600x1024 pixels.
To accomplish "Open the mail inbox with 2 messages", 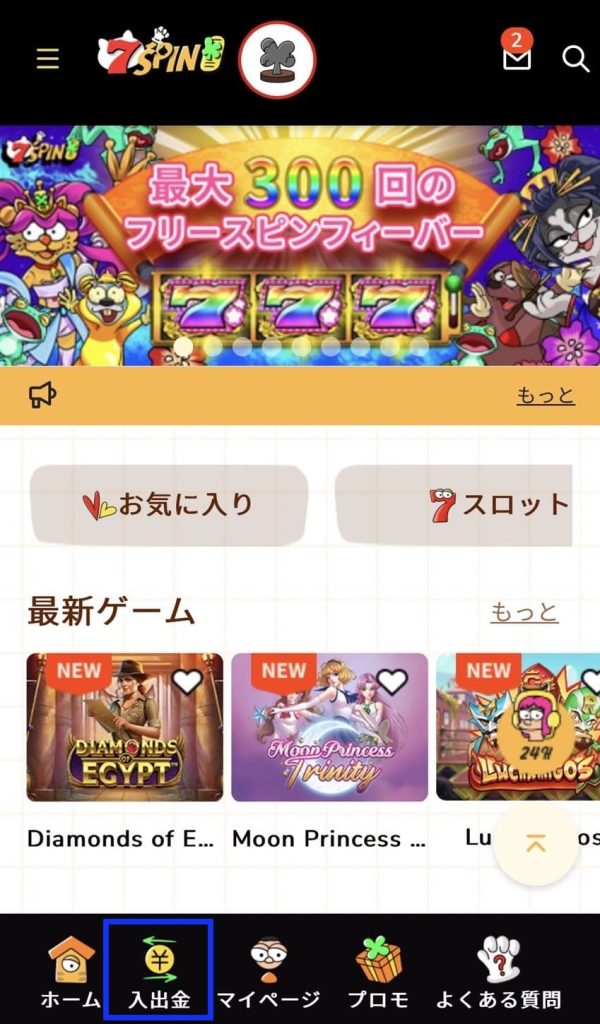I will 516,58.
